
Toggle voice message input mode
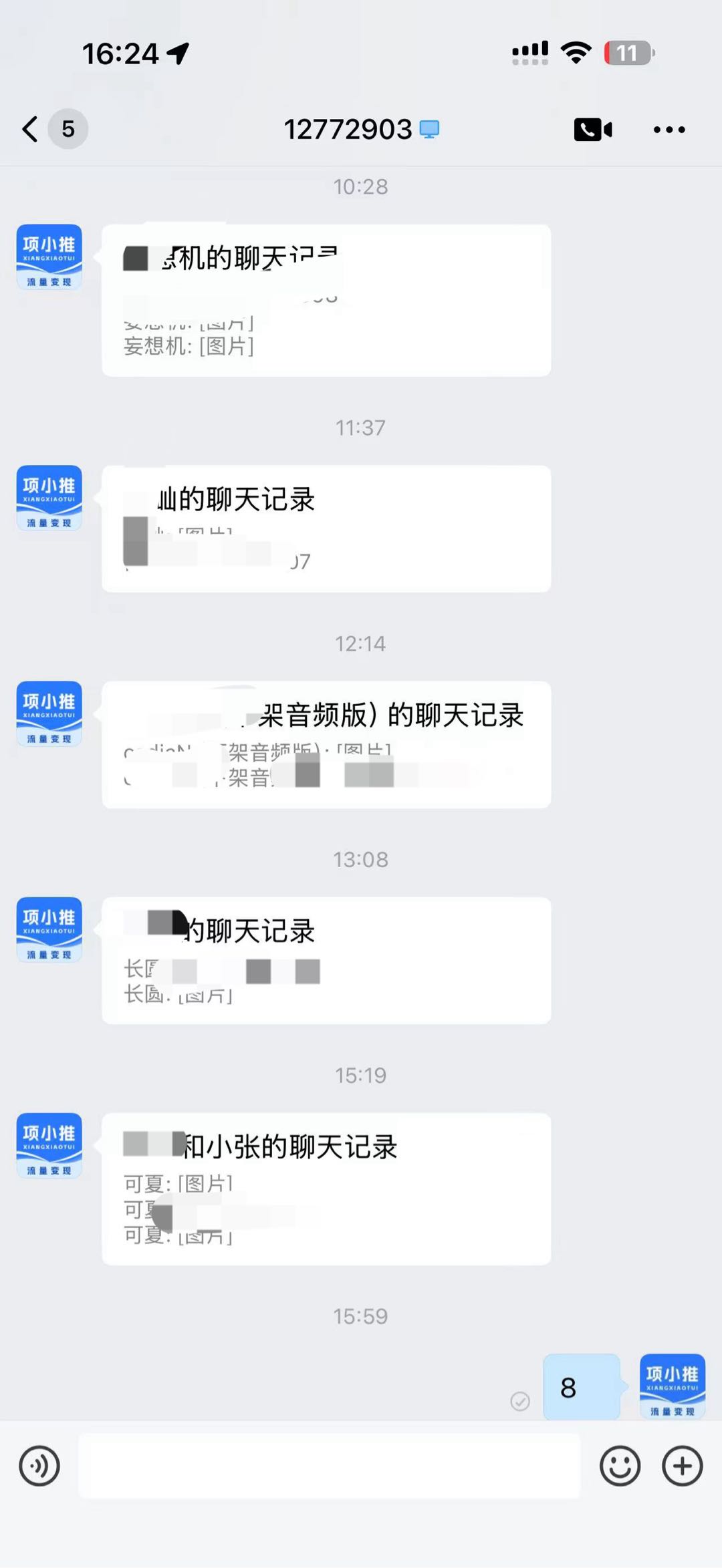pyautogui.click(x=39, y=1466)
